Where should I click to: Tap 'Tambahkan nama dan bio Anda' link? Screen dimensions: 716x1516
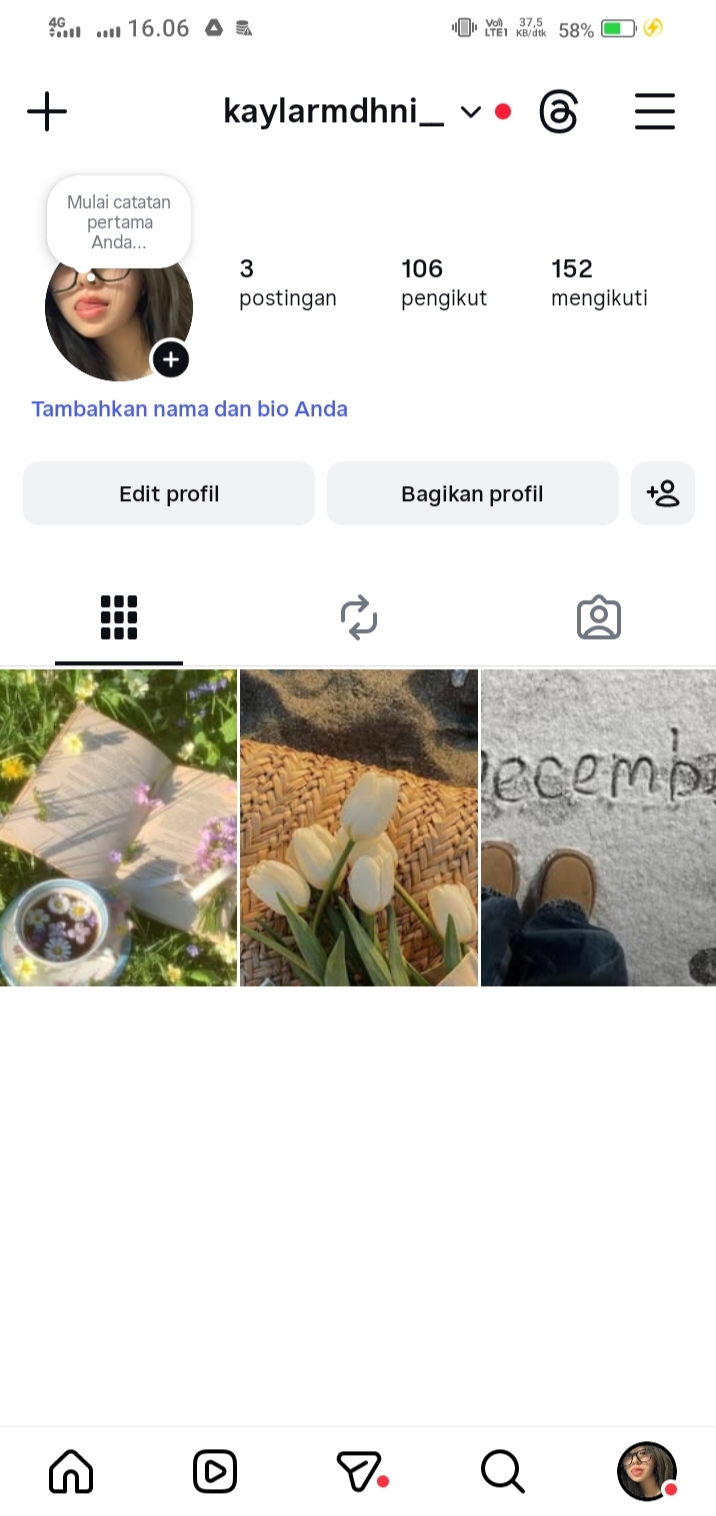click(190, 409)
